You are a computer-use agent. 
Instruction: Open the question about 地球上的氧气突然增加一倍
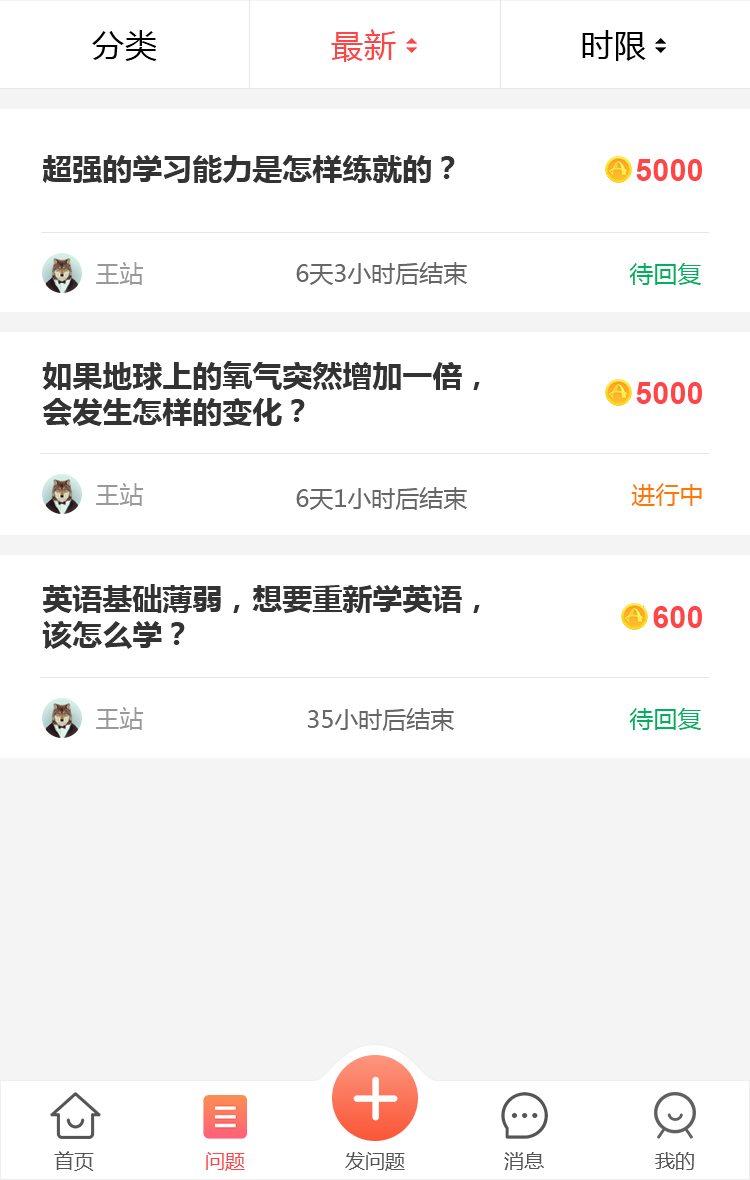(x=264, y=394)
